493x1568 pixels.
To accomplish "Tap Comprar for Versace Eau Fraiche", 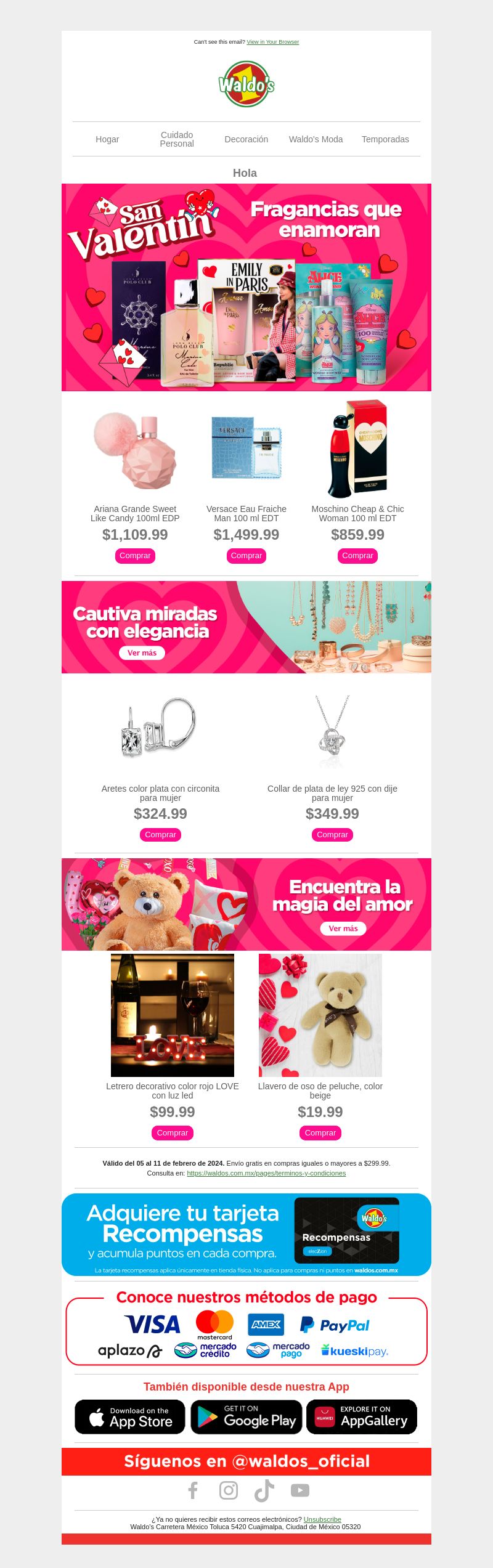I will pos(246,556).
